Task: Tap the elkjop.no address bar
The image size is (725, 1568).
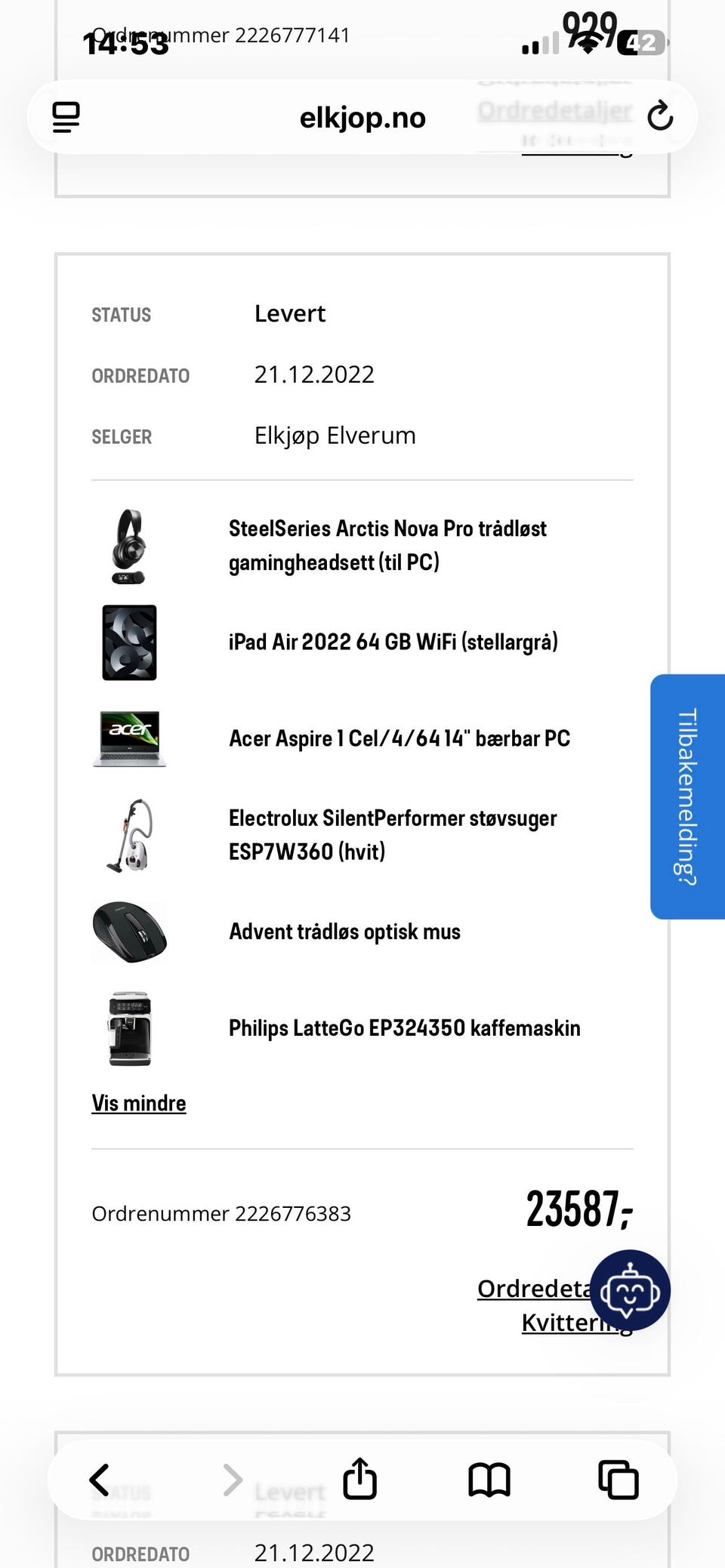Action: click(362, 117)
